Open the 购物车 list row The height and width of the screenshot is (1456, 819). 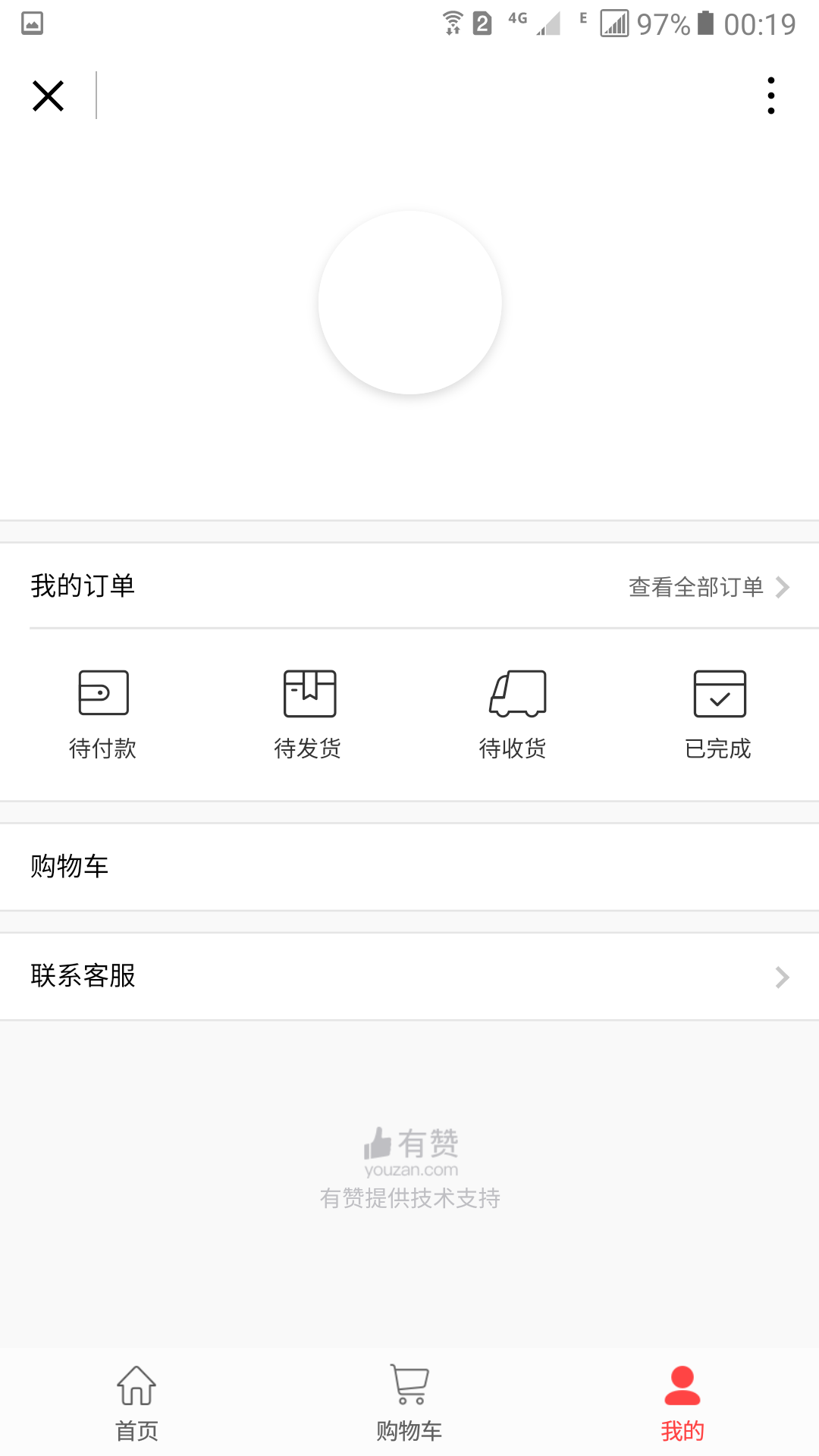pos(409,867)
